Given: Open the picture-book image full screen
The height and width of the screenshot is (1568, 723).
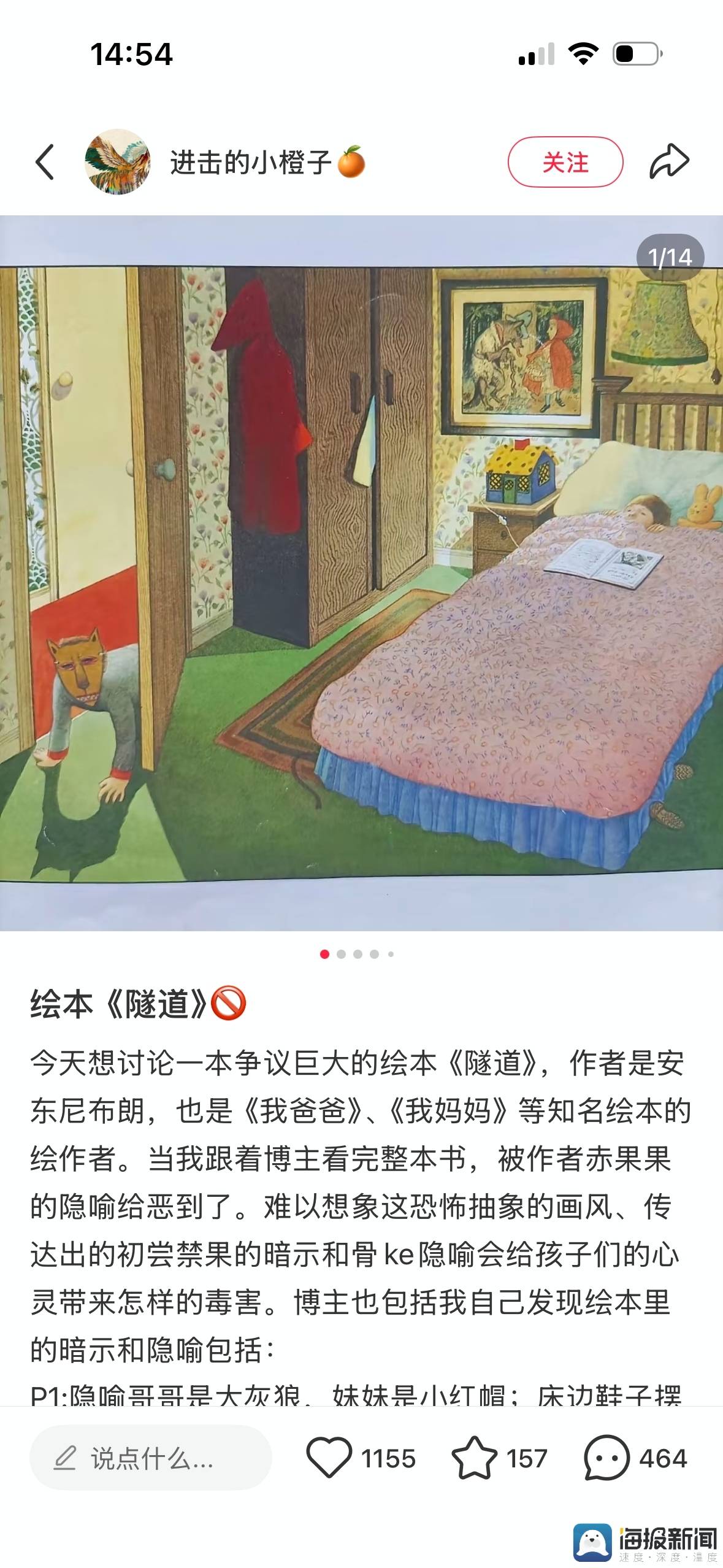Looking at the screenshot, I should (361, 573).
